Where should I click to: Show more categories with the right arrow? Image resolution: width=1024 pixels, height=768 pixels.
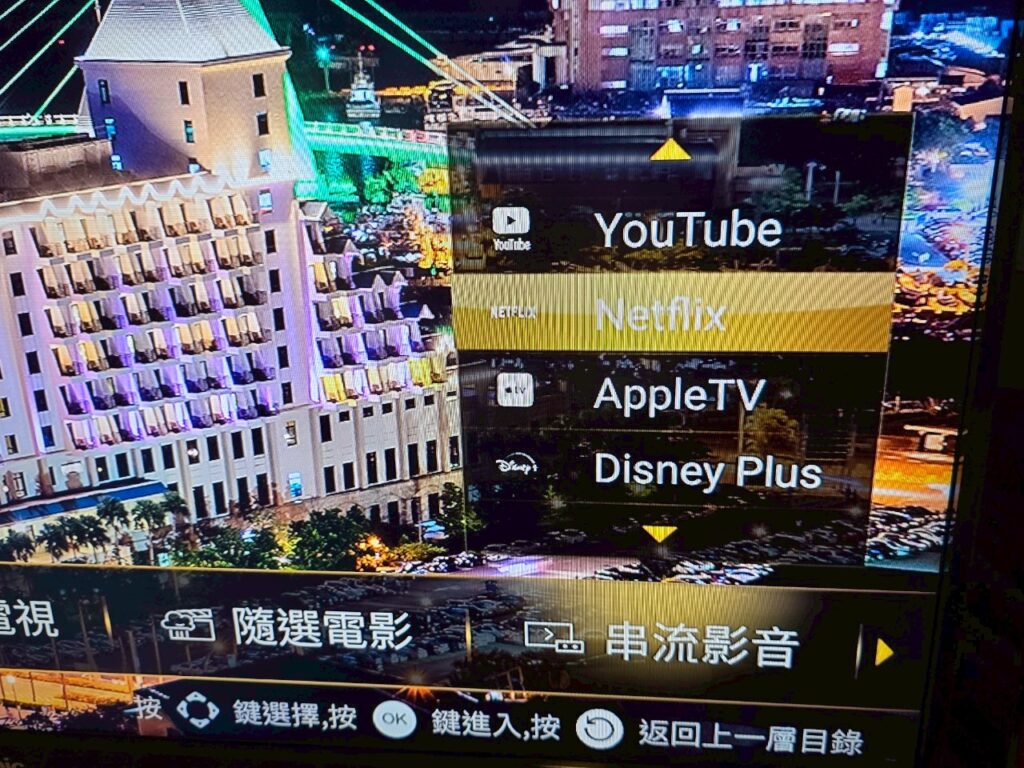pos(883,652)
